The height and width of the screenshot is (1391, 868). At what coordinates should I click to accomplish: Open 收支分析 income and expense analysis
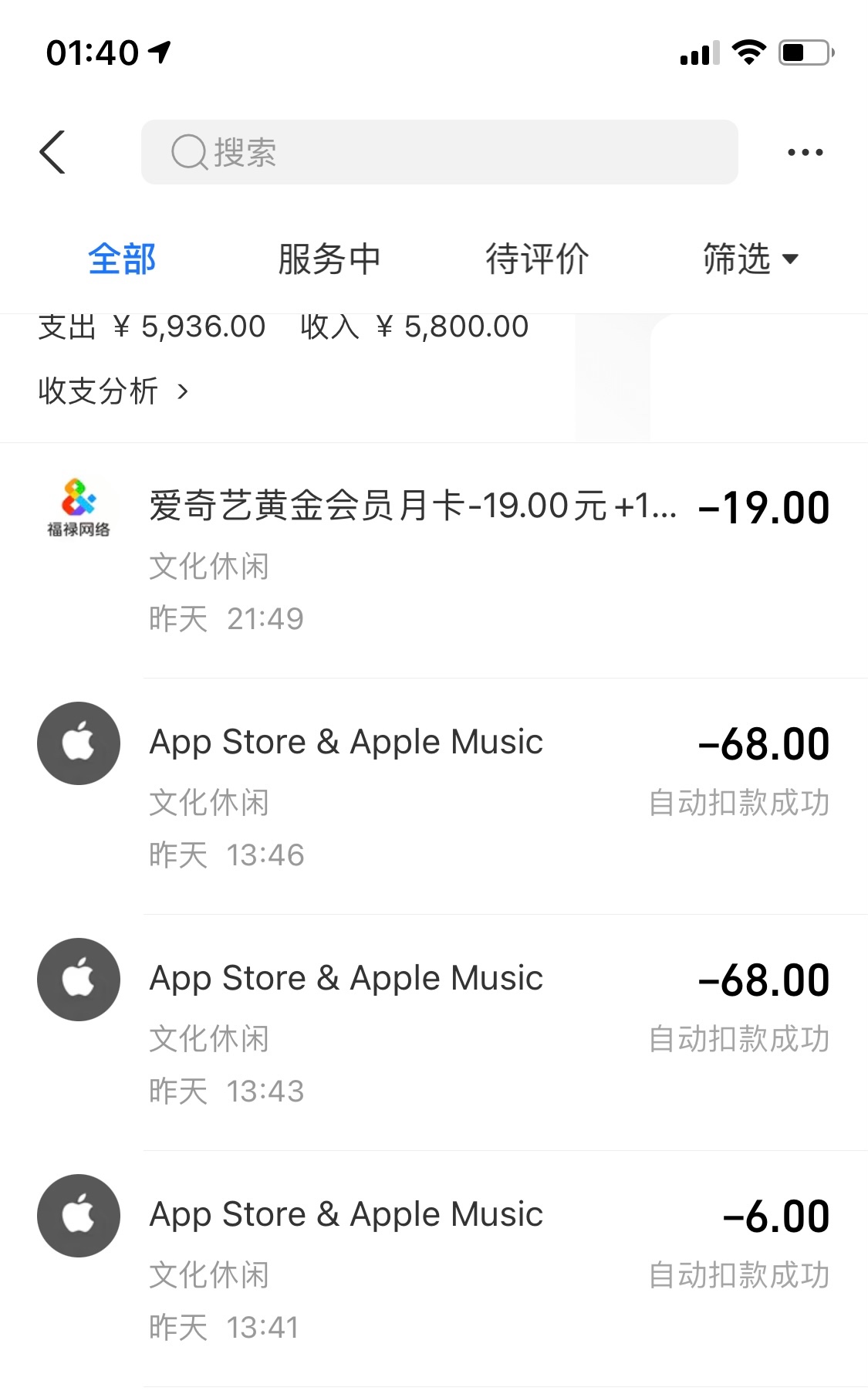[113, 391]
